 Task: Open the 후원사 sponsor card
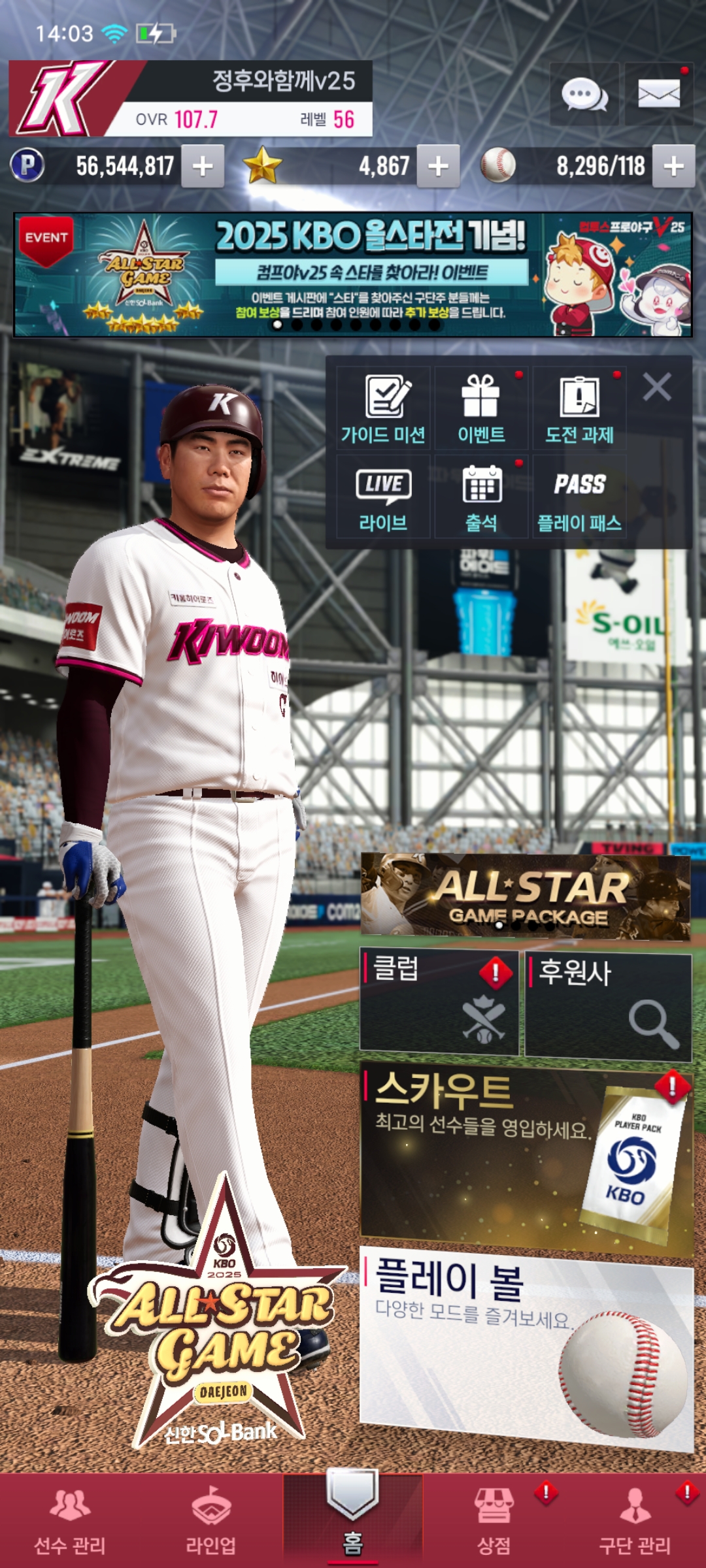[x=609, y=1005]
